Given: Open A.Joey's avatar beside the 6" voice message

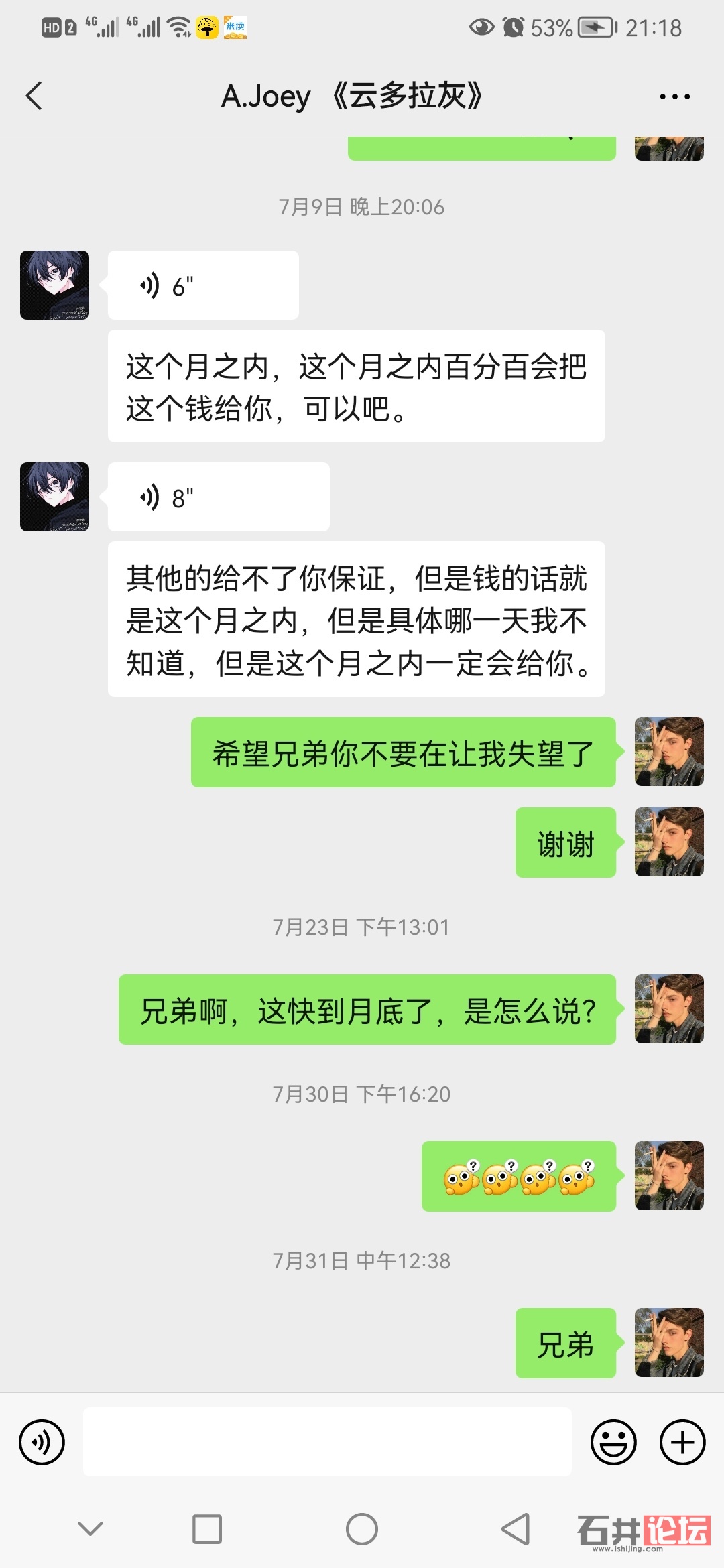Looking at the screenshot, I should tap(55, 285).
